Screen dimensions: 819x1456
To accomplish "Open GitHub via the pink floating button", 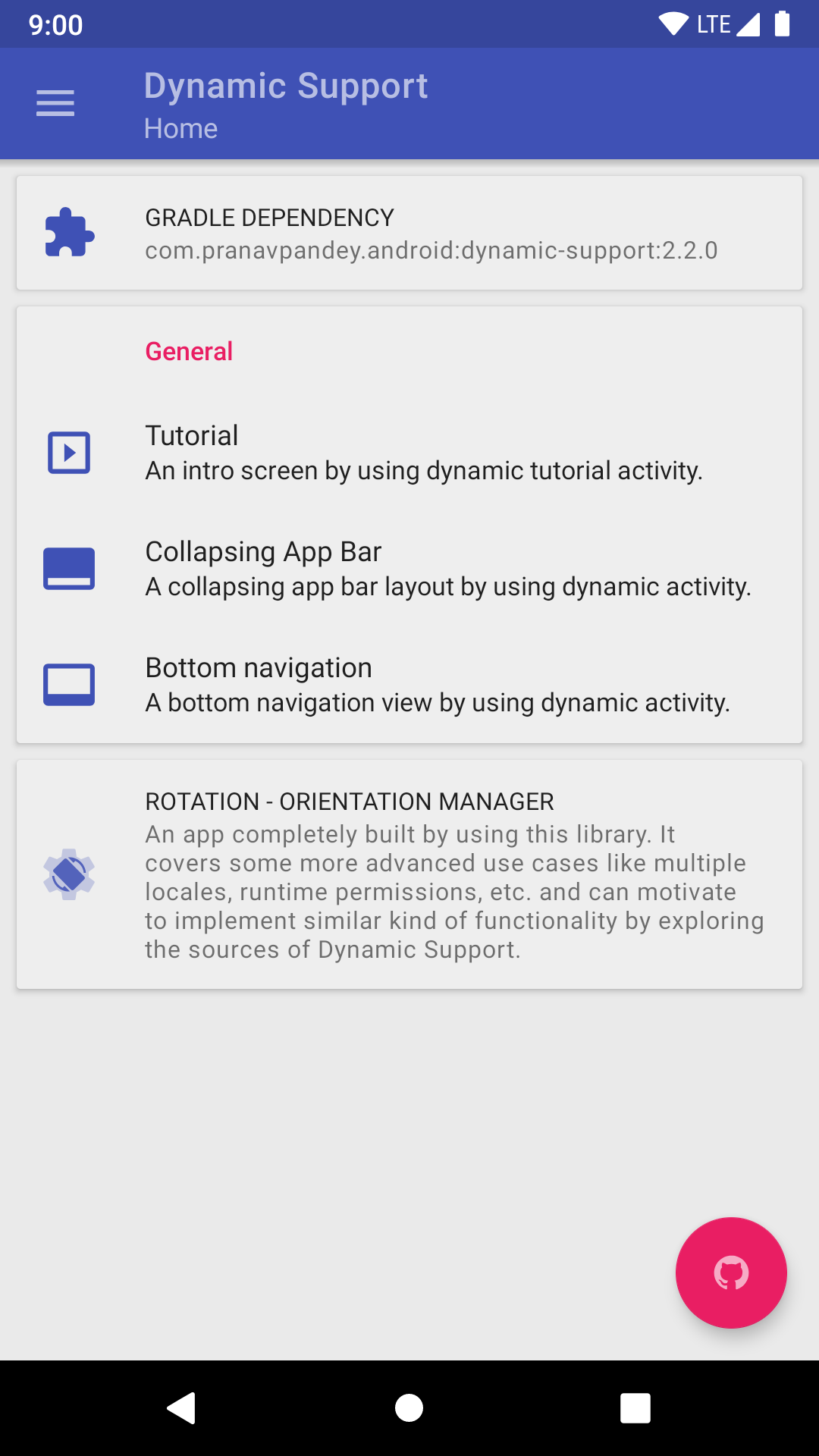I will pyautogui.click(x=730, y=1273).
